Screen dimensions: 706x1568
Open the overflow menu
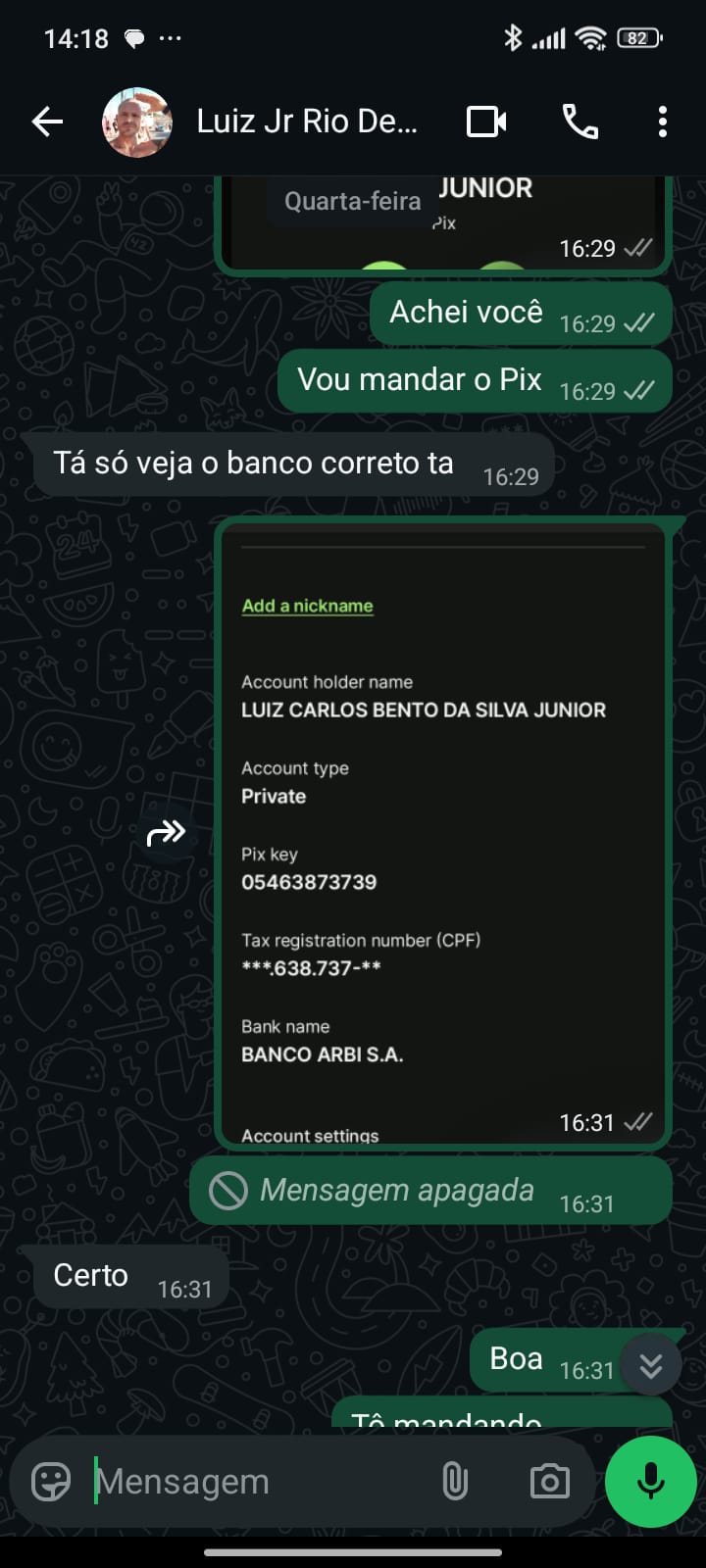point(663,122)
